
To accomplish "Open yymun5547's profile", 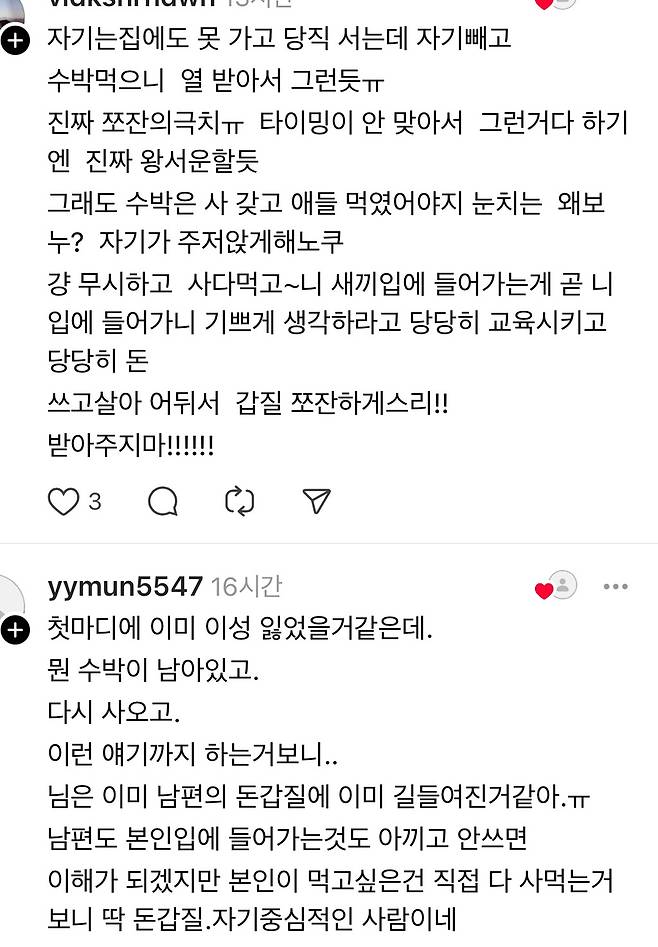I will 125,586.
